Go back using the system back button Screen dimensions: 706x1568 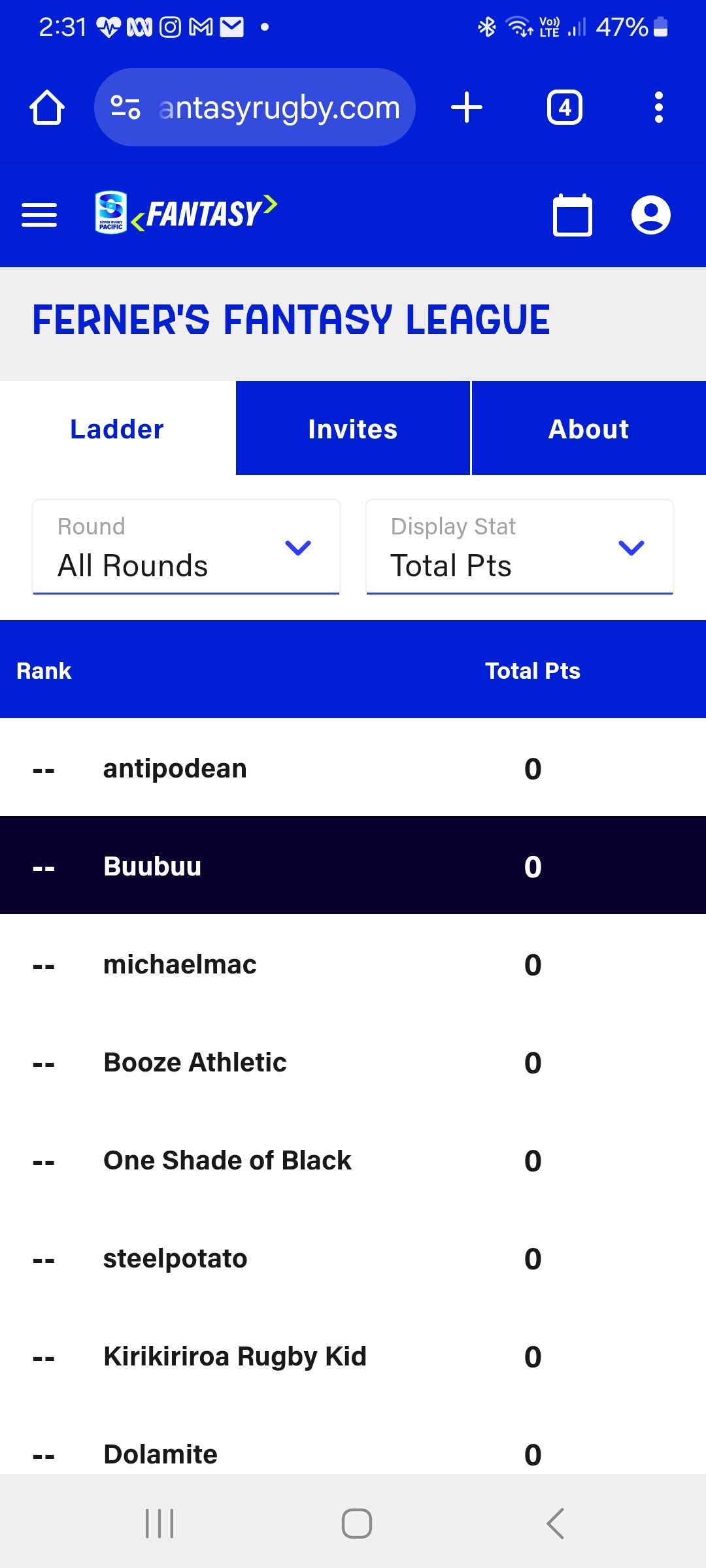556,1524
